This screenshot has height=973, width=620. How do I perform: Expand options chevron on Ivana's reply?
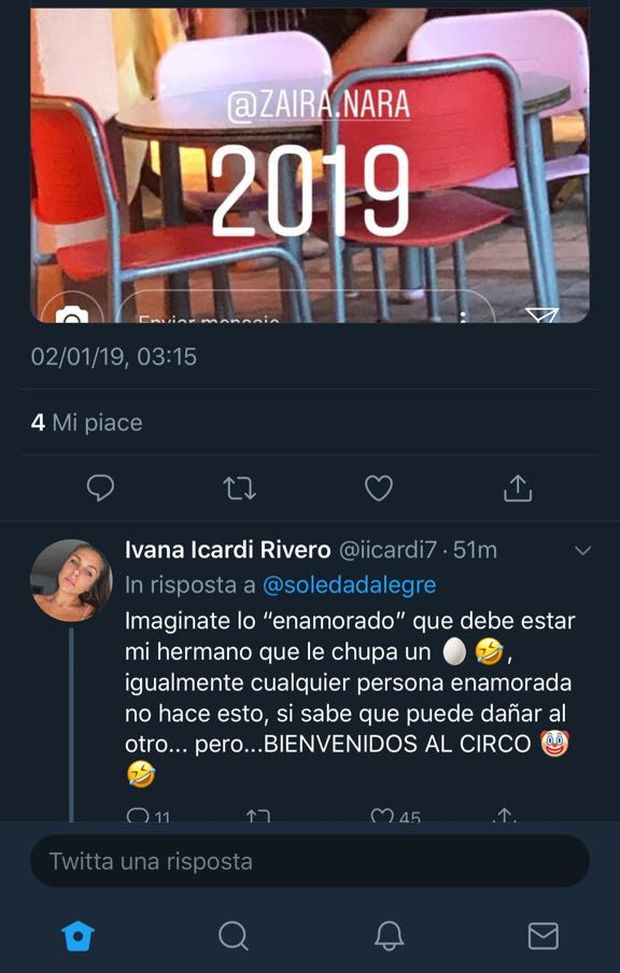pos(583,551)
